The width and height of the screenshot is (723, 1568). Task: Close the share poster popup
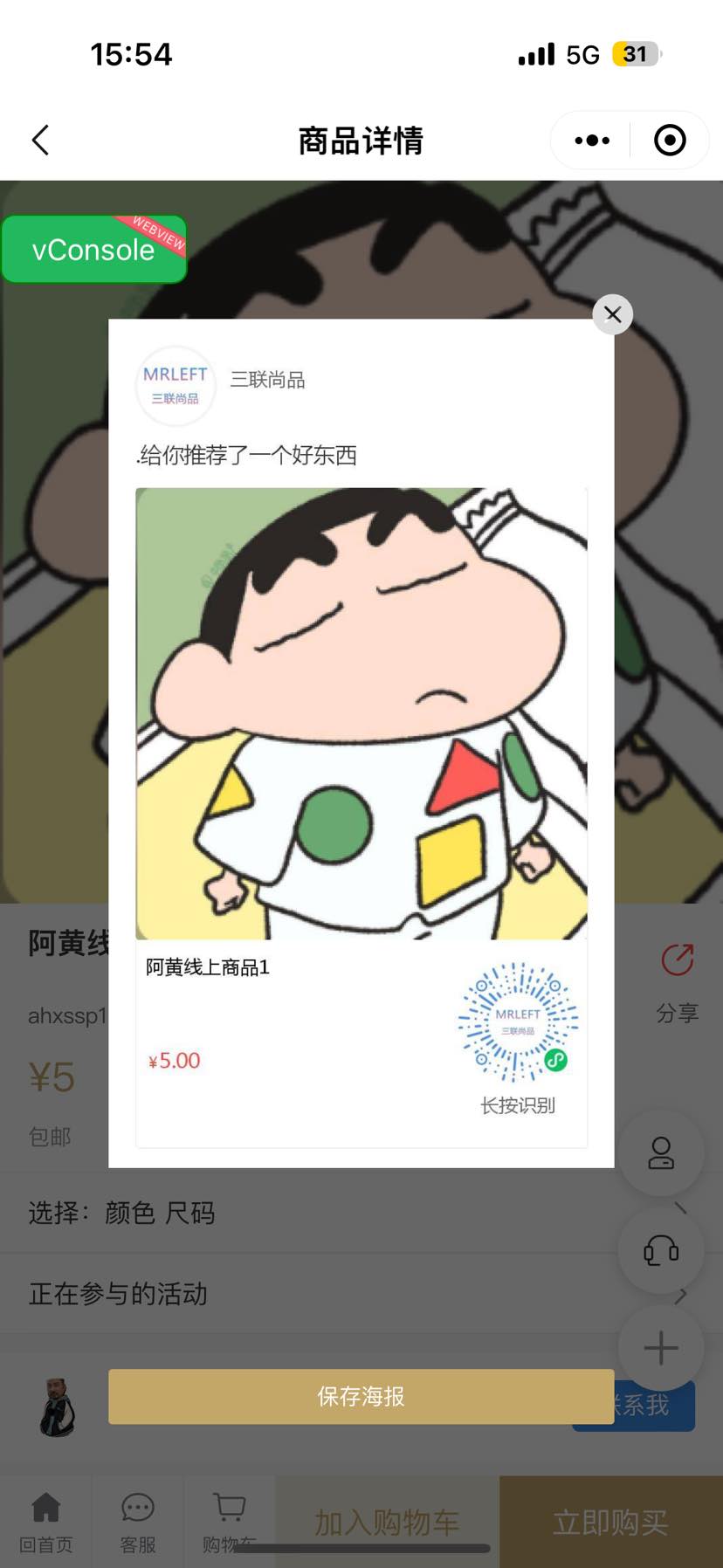coord(613,314)
